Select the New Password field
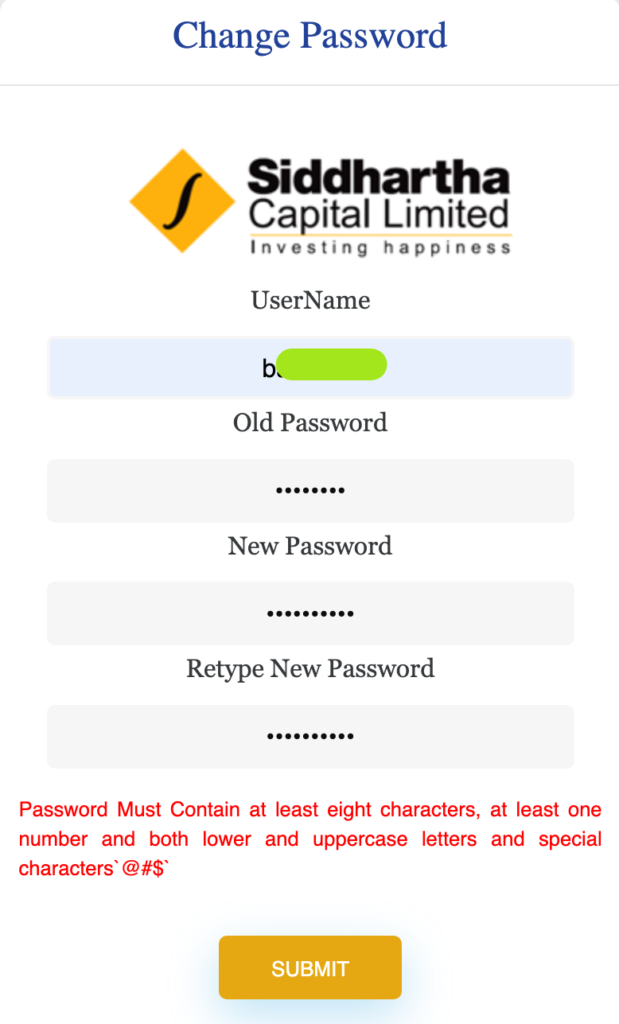The height and width of the screenshot is (1024, 619). [x=310, y=613]
